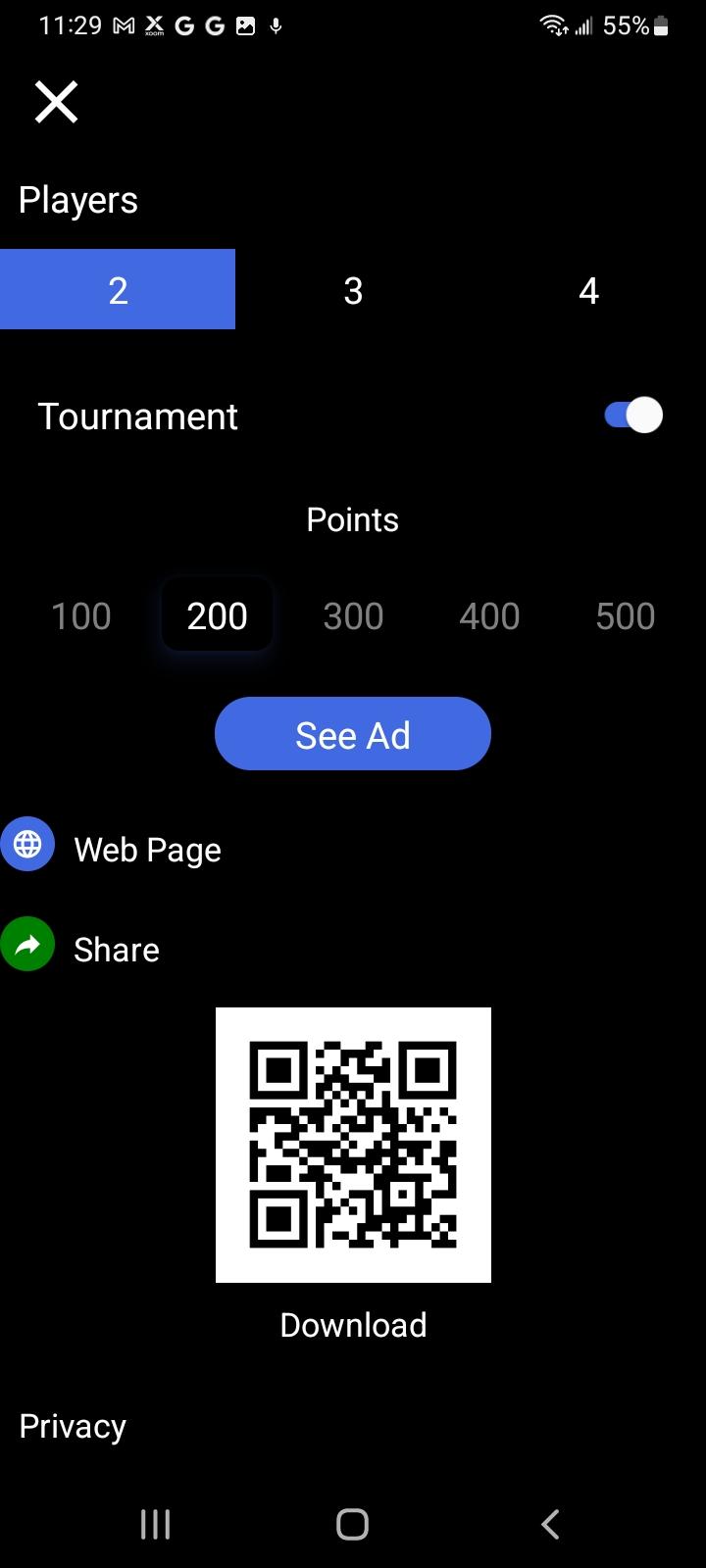Open recent apps from navigation bar
This screenshot has height=1568, width=706.
point(156,1524)
